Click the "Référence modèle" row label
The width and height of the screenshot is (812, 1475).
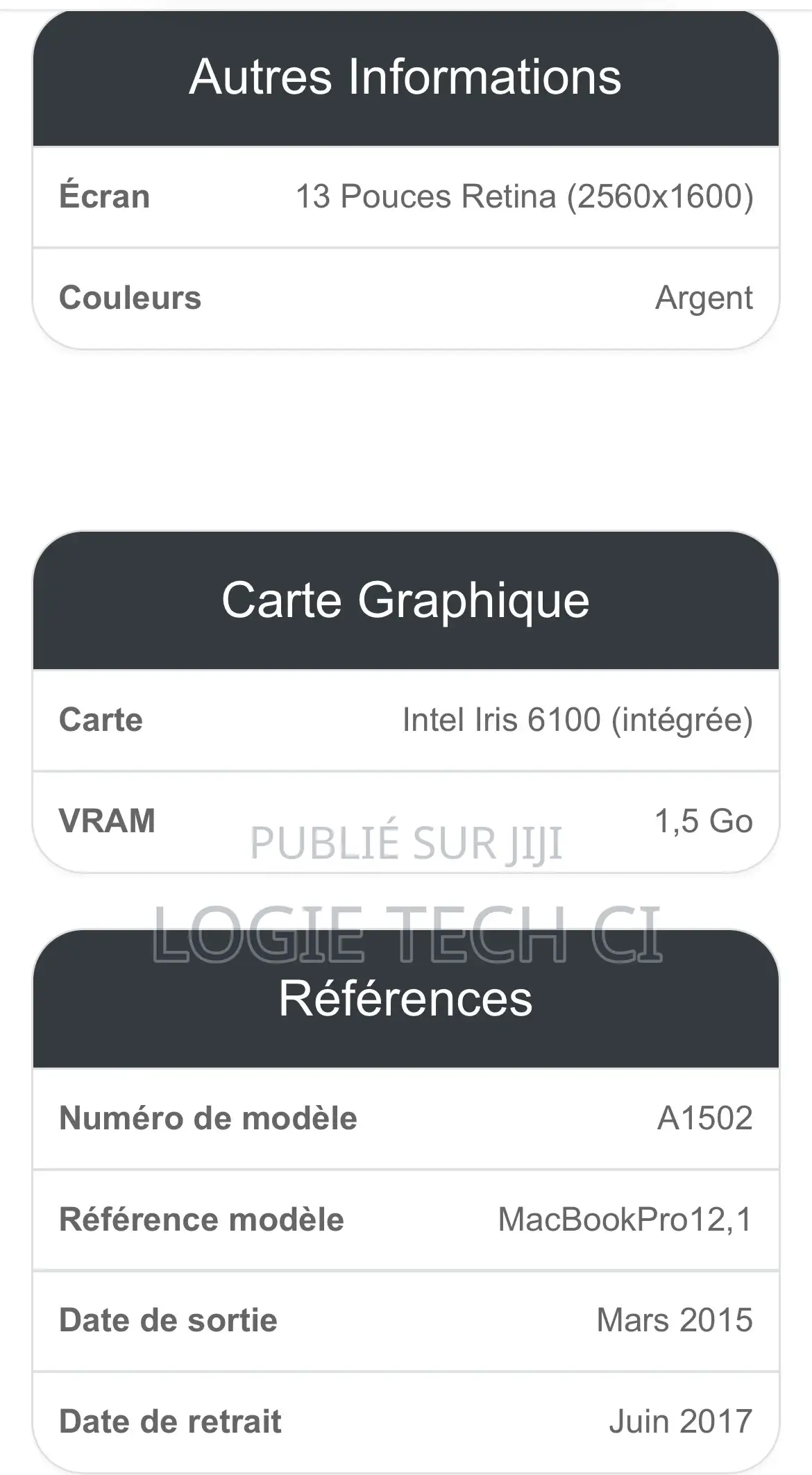[203, 1220]
